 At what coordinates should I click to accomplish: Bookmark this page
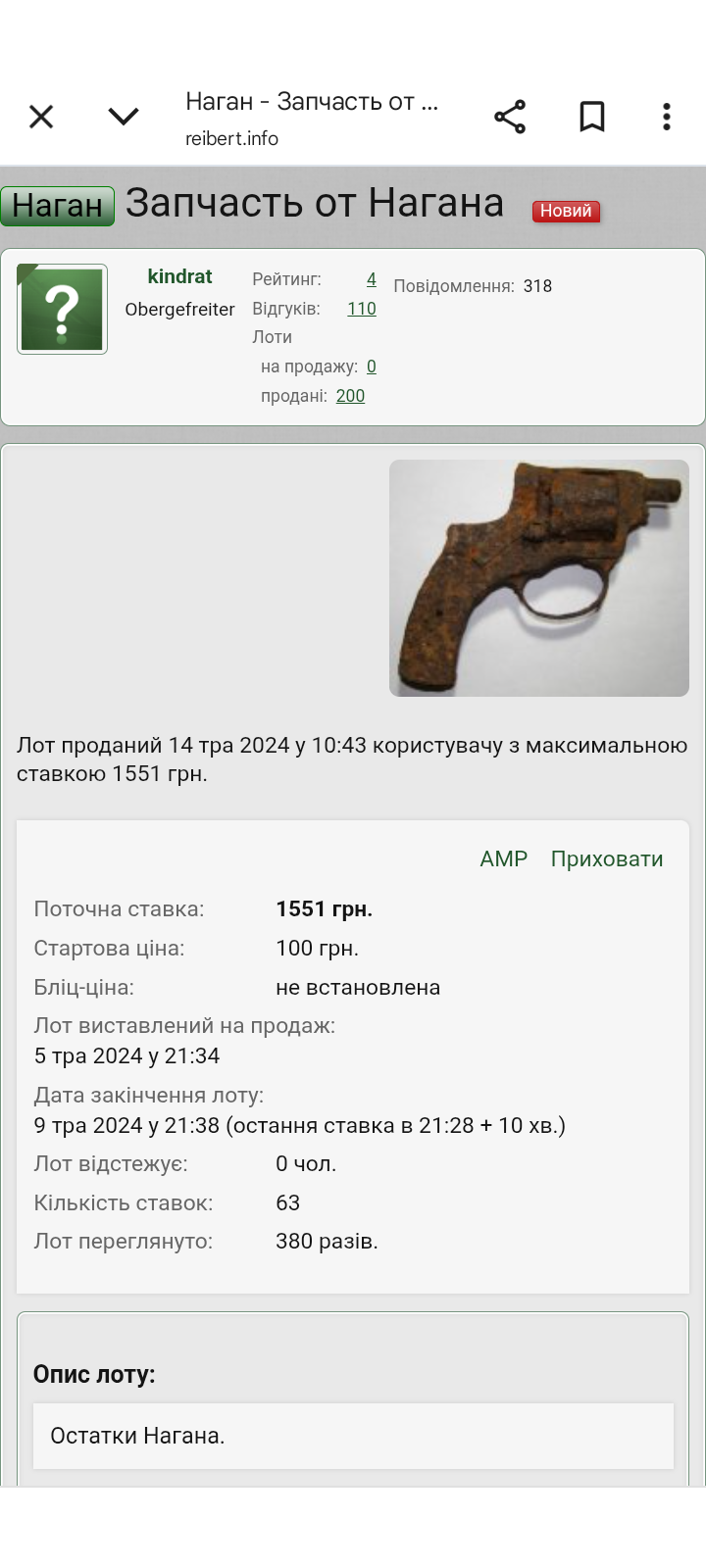pyautogui.click(x=592, y=117)
